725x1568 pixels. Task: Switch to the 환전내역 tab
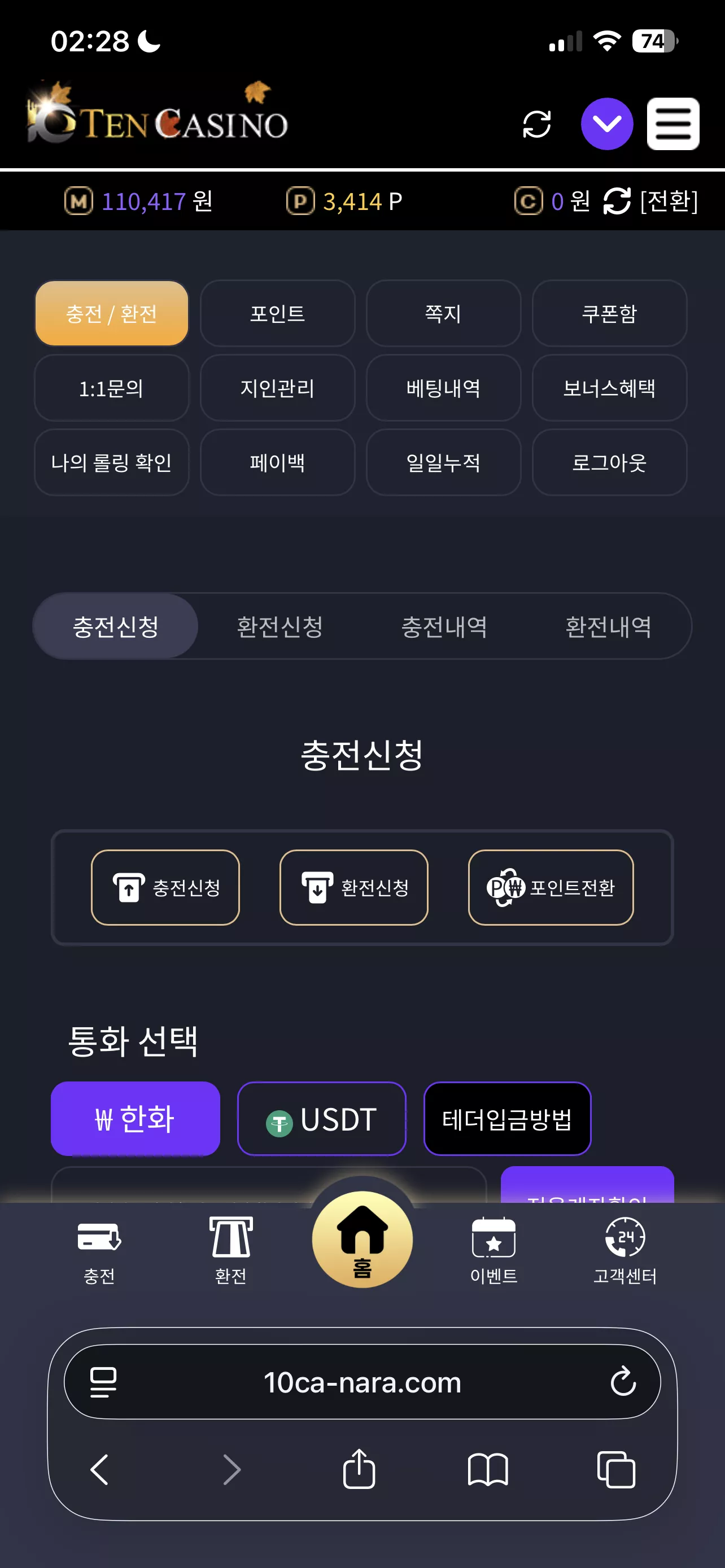click(608, 627)
